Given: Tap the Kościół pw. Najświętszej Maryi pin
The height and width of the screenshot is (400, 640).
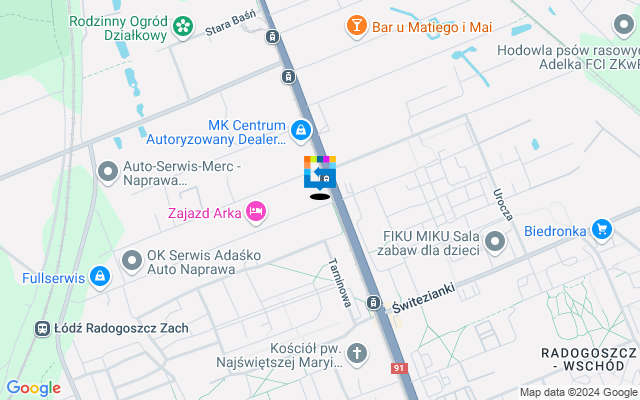Looking at the screenshot, I should pos(357,352).
